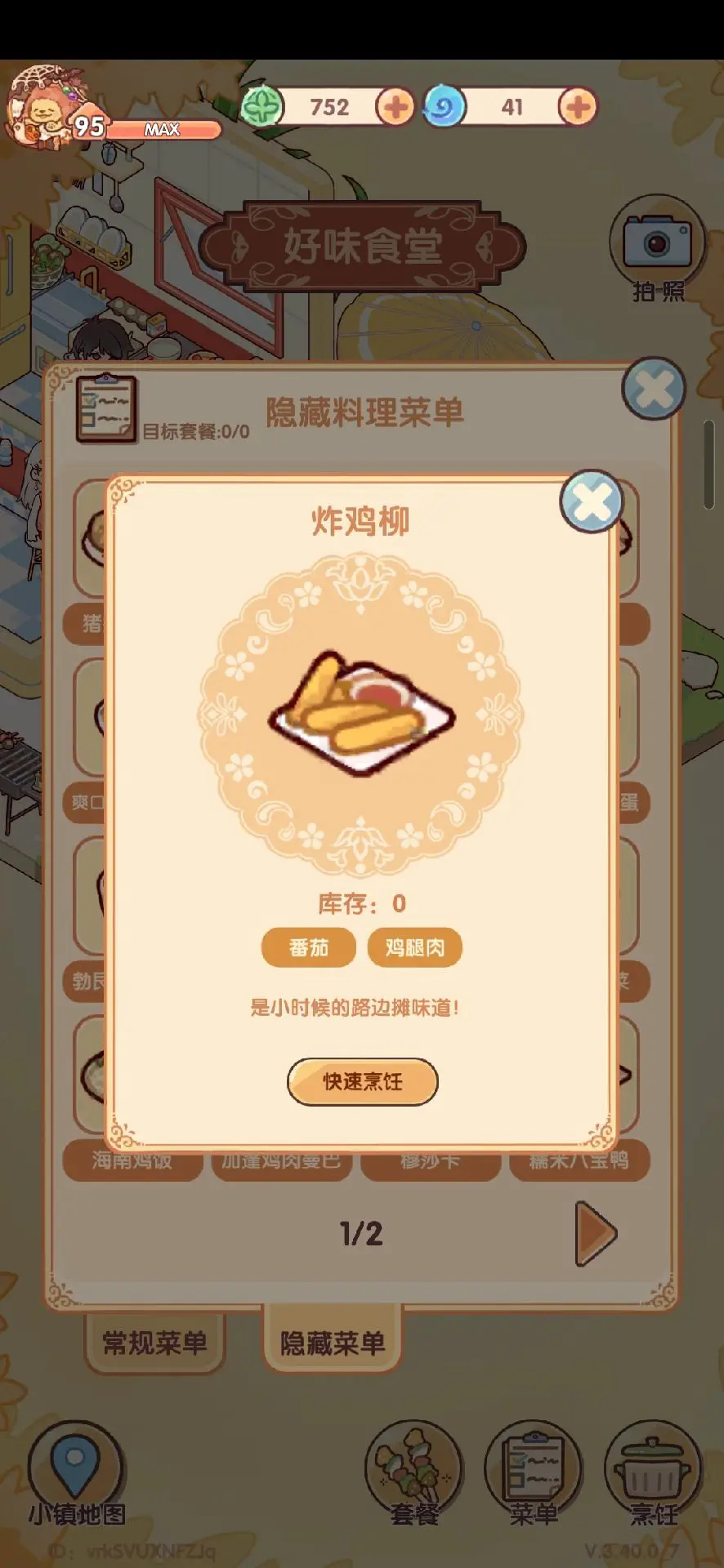The height and width of the screenshot is (1568, 724).
Task: Close the 炸鸡柳 dish detail popup
Action: [x=592, y=501]
